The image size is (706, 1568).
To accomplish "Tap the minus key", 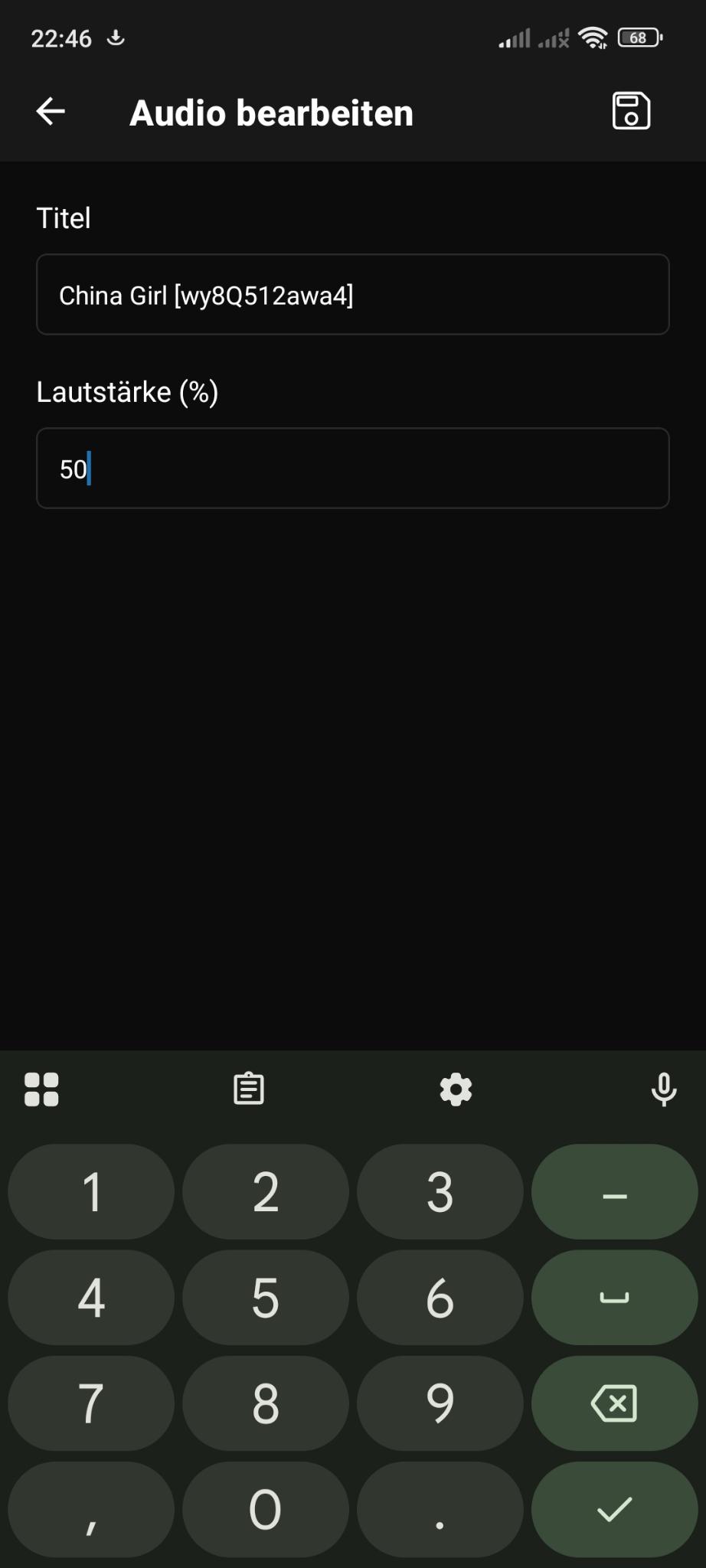I will (x=614, y=1192).
